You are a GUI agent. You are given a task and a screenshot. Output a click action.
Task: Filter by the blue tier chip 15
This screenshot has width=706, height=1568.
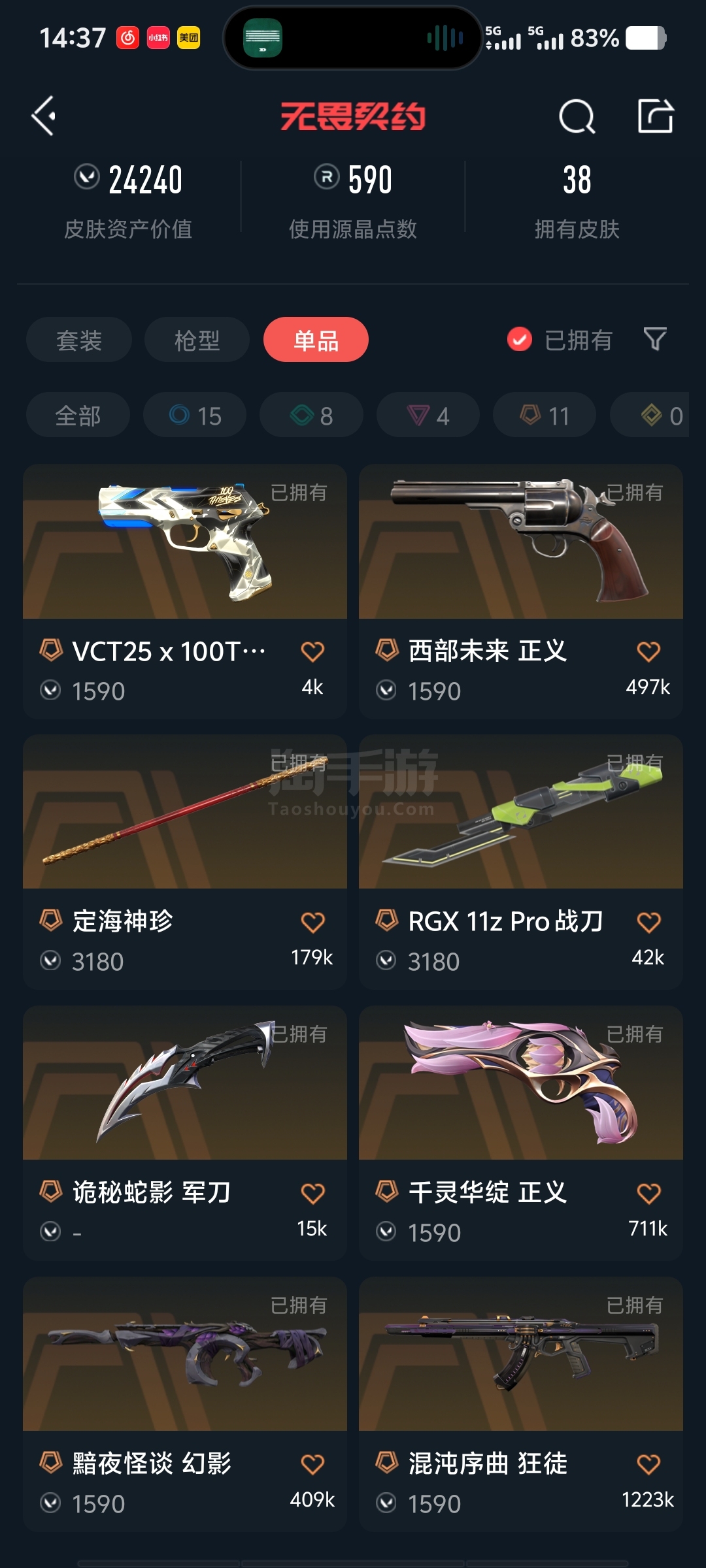pos(195,415)
